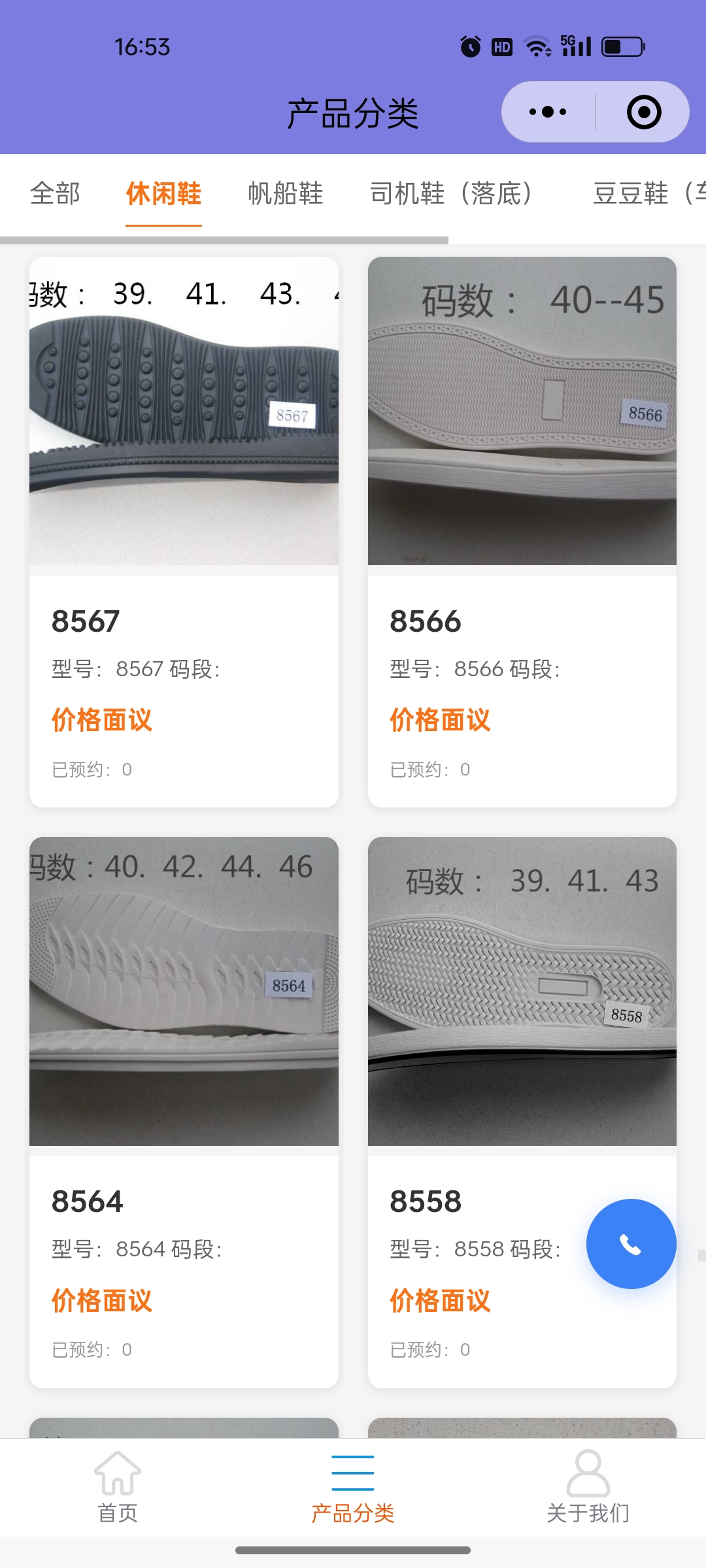This screenshot has width=706, height=1568.
Task: Call the seller with the phone button
Action: point(631,1244)
